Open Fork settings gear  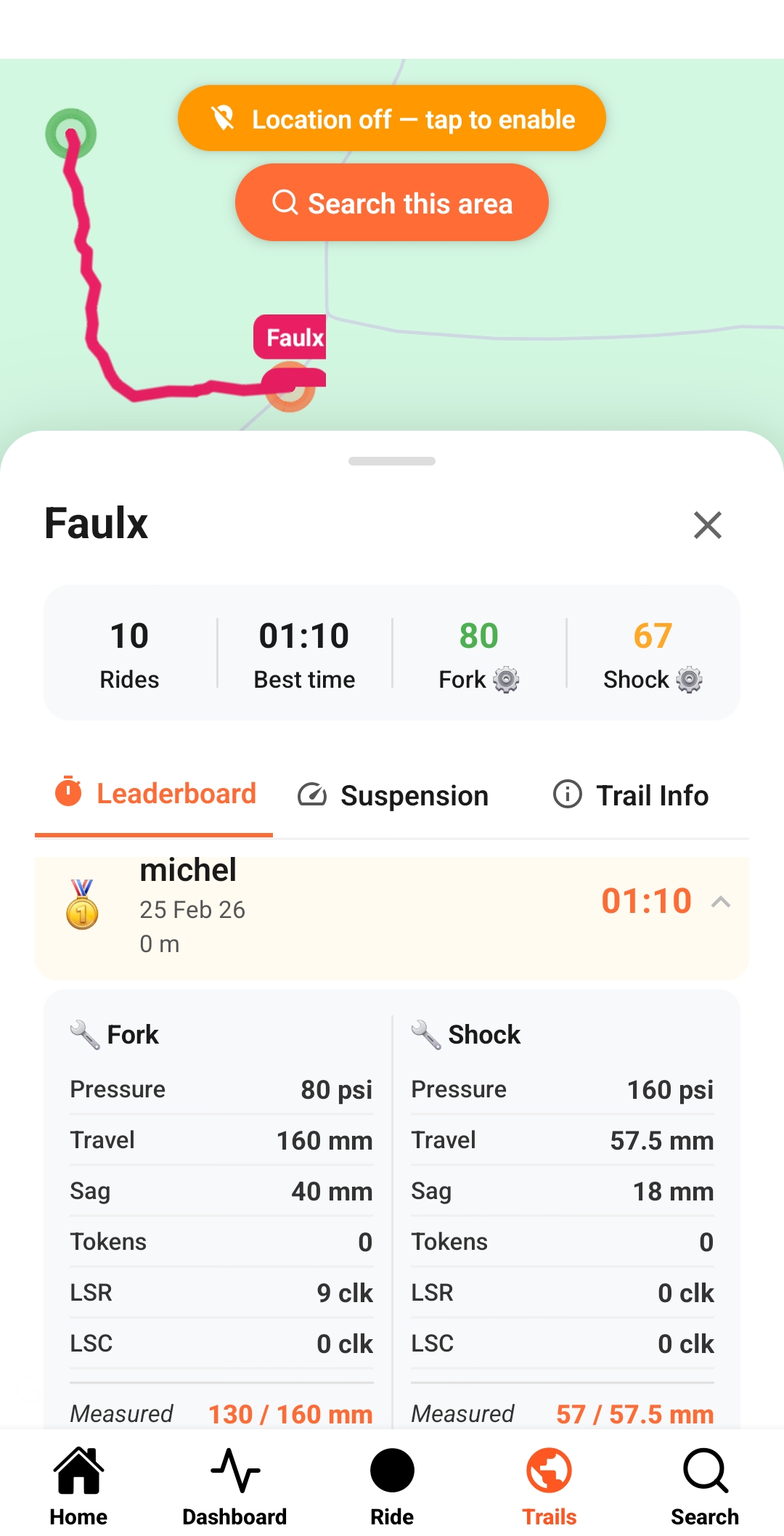506,680
